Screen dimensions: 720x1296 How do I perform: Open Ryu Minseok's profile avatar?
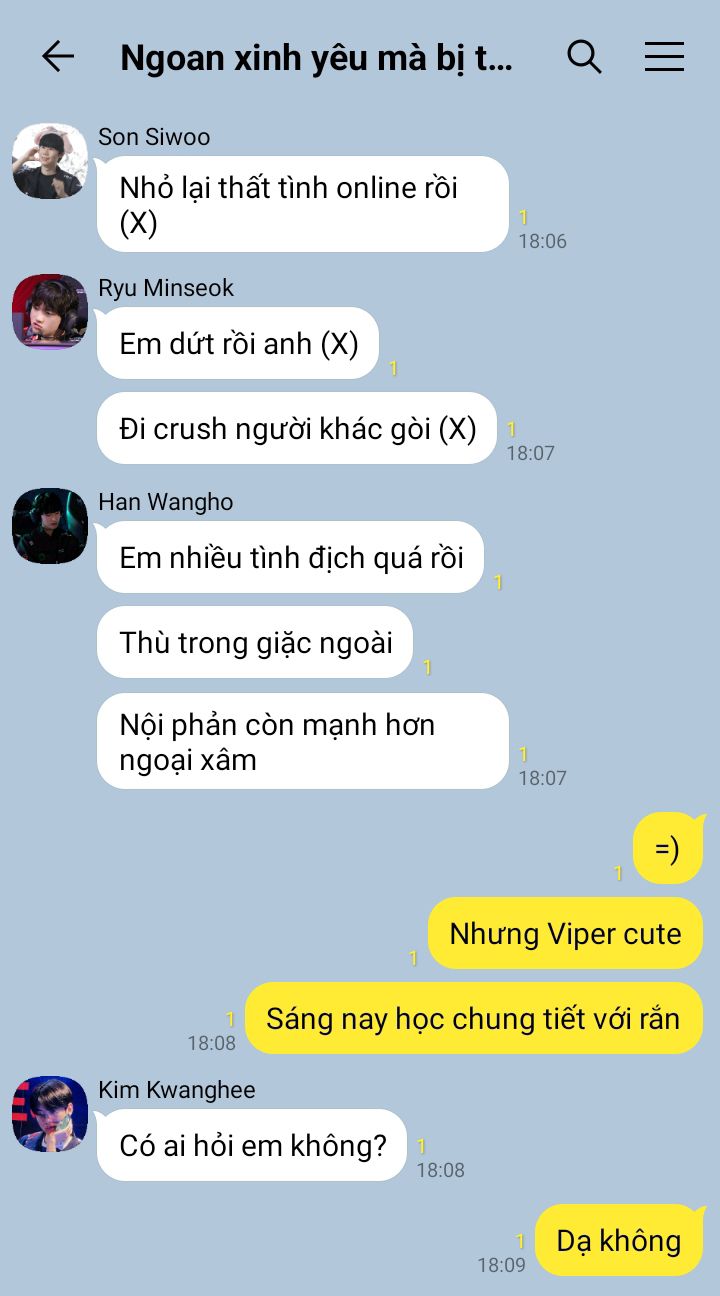50,312
